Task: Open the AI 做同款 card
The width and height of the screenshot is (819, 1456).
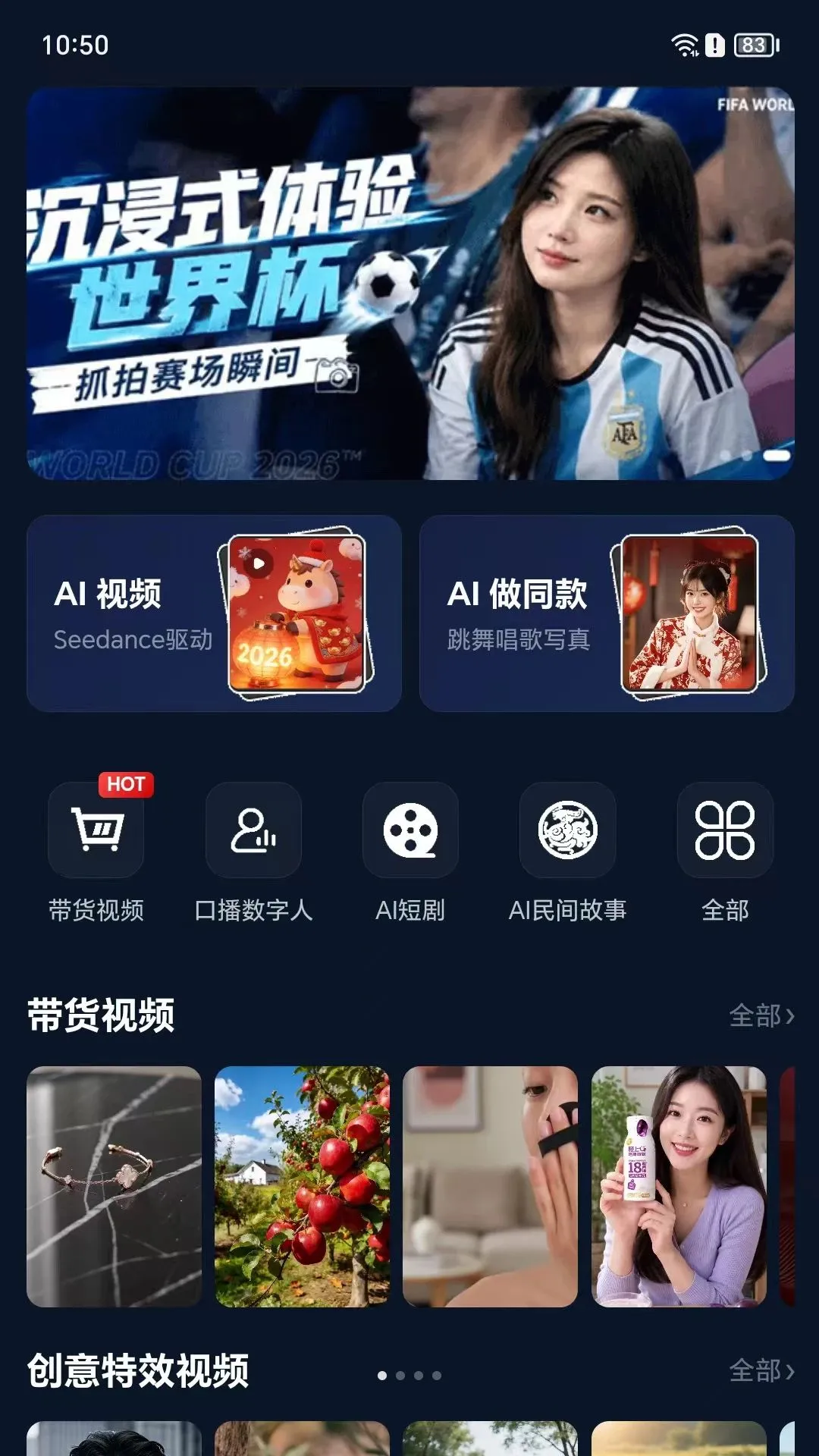Action: [x=607, y=613]
